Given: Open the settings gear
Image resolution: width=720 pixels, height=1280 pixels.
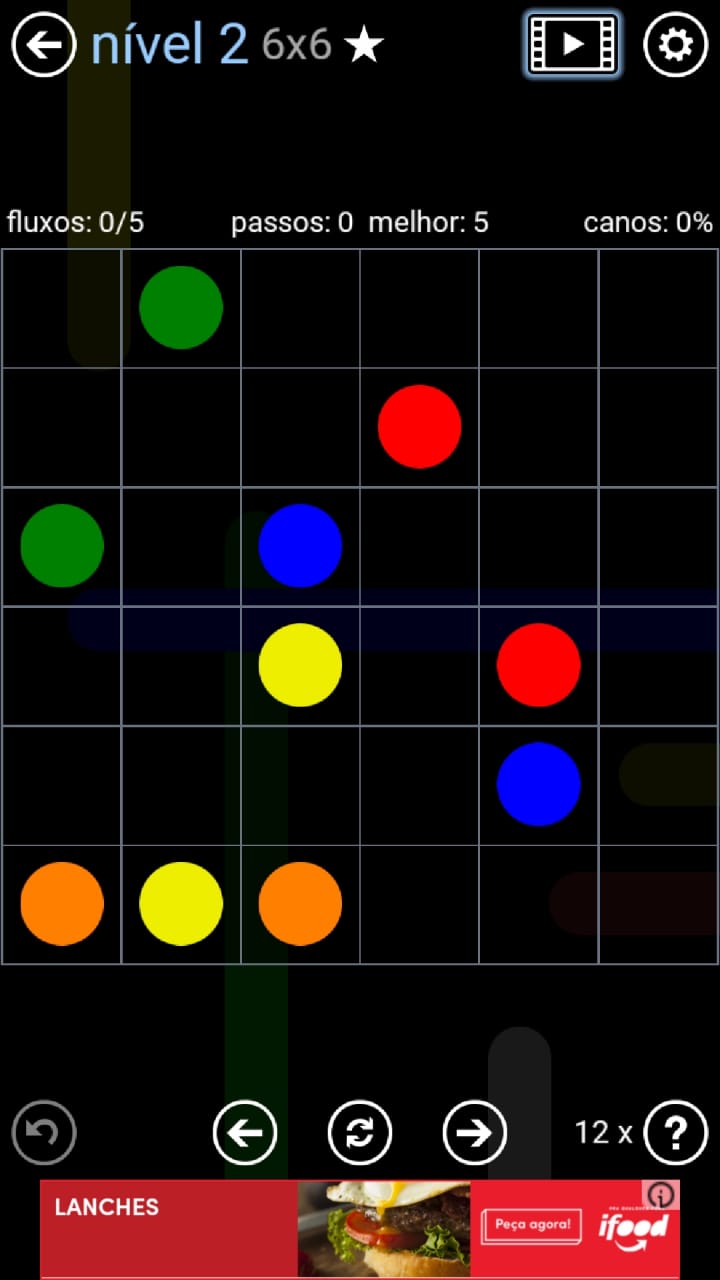Looking at the screenshot, I should [x=675, y=45].
